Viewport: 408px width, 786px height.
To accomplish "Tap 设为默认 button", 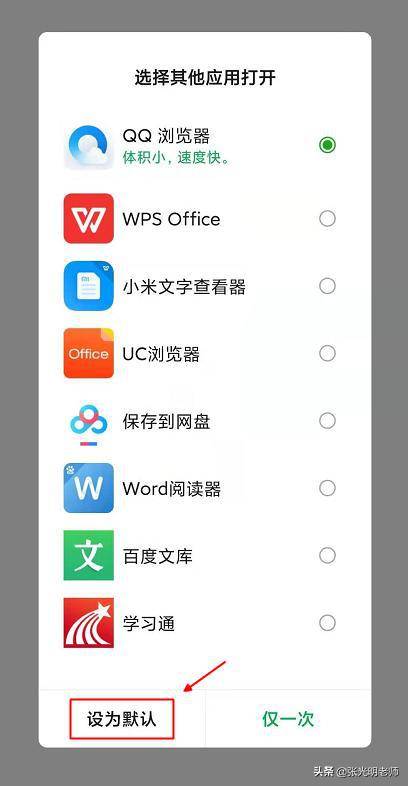I will click(x=122, y=719).
